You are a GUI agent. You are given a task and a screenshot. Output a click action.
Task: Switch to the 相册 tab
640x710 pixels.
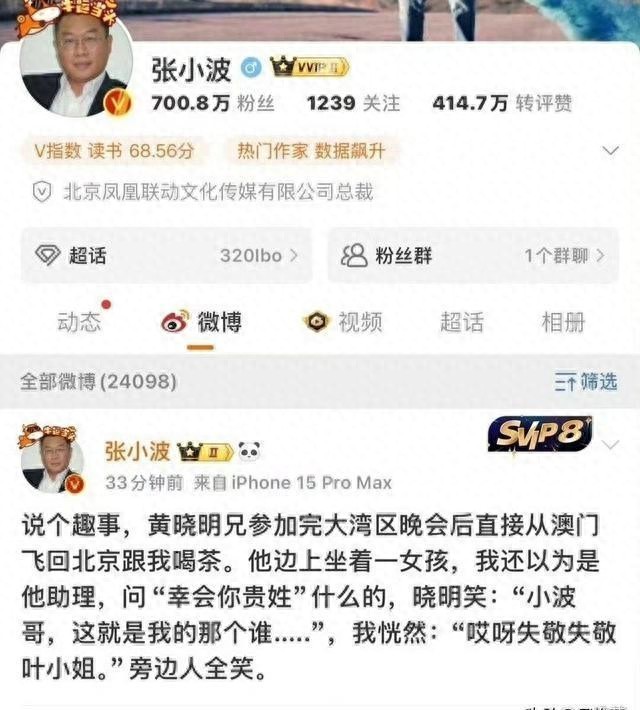point(563,321)
